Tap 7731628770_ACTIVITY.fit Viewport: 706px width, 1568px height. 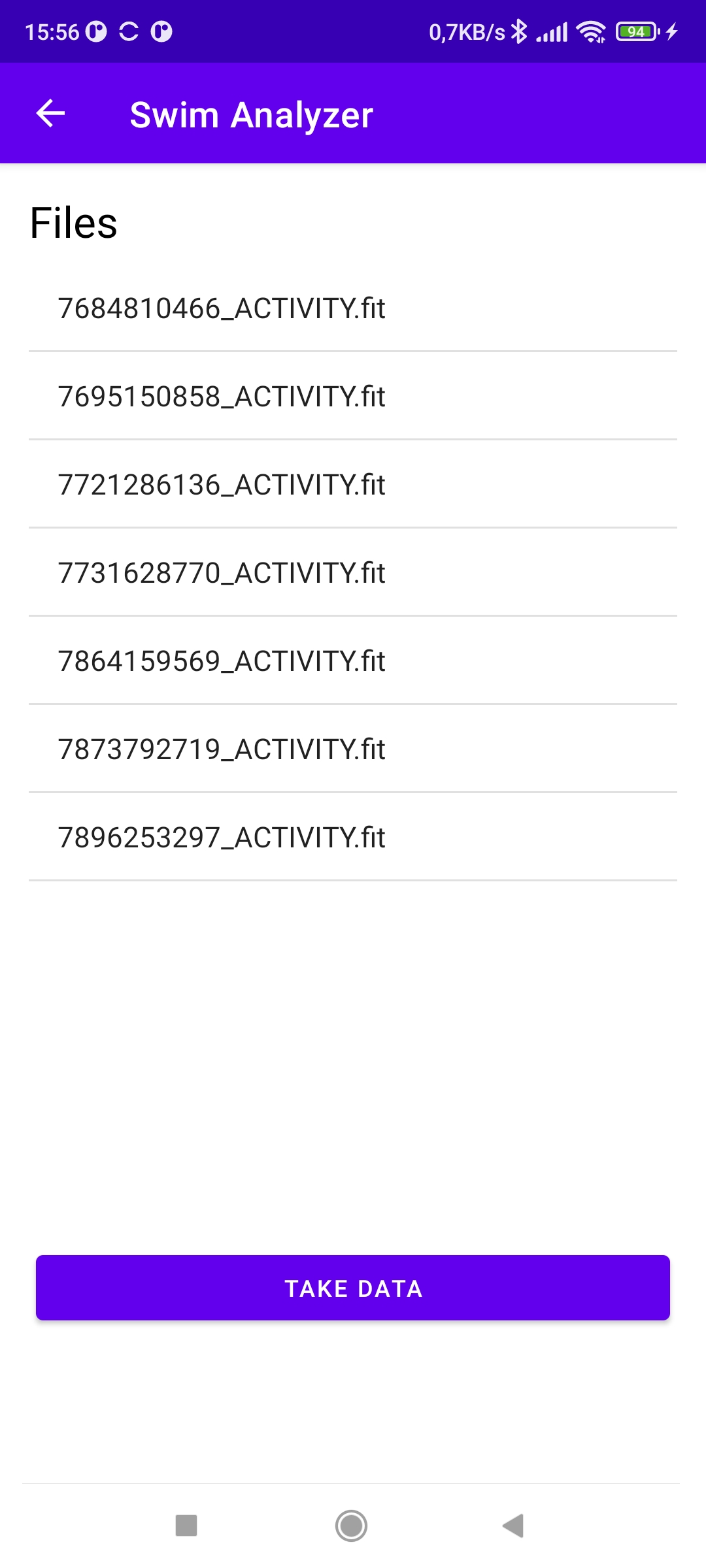click(x=221, y=573)
